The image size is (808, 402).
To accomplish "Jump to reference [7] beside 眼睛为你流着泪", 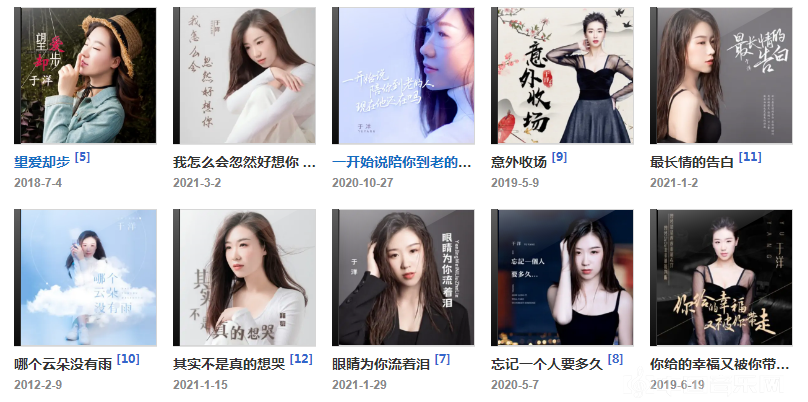I will coord(442,359).
